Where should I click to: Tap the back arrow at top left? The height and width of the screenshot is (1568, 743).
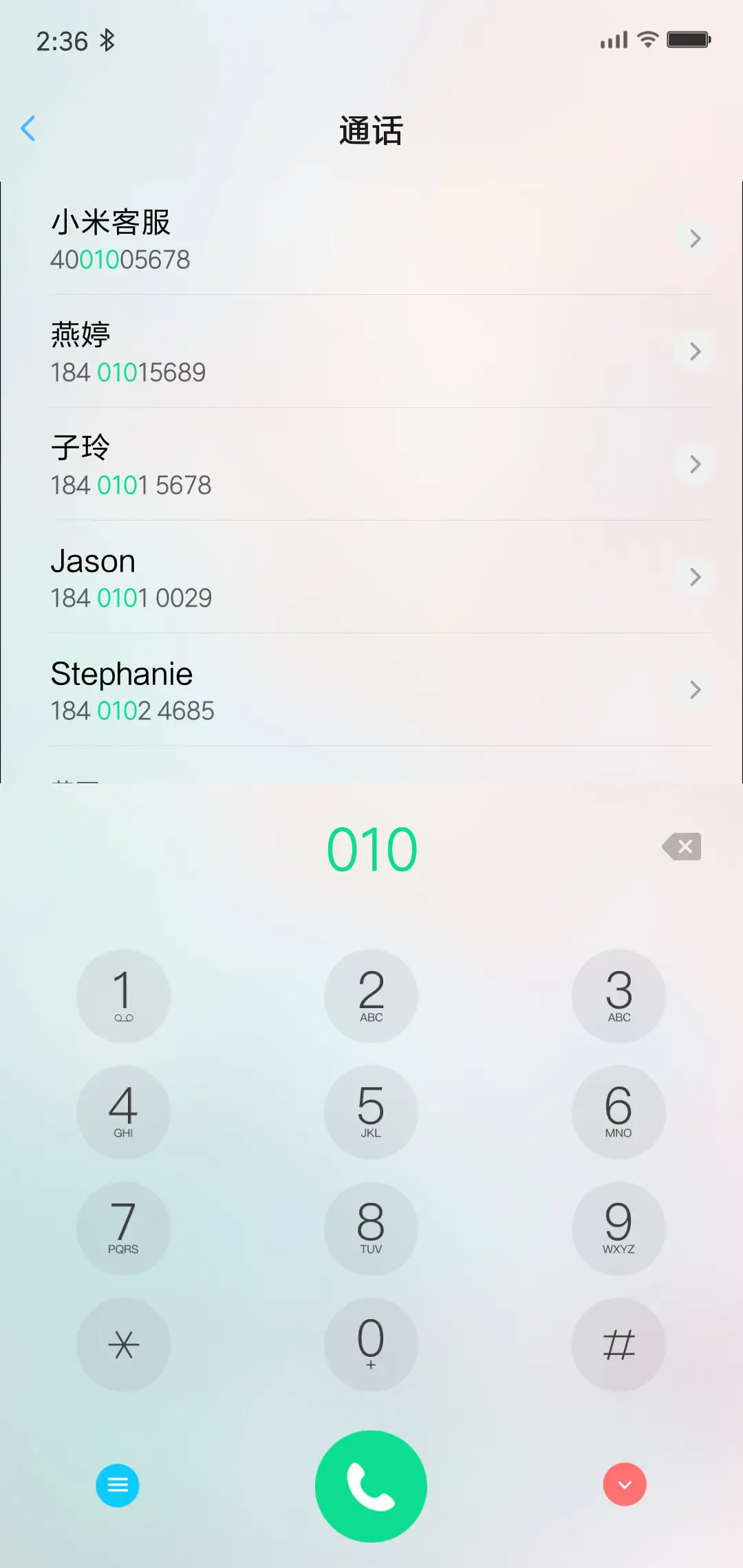click(x=29, y=129)
